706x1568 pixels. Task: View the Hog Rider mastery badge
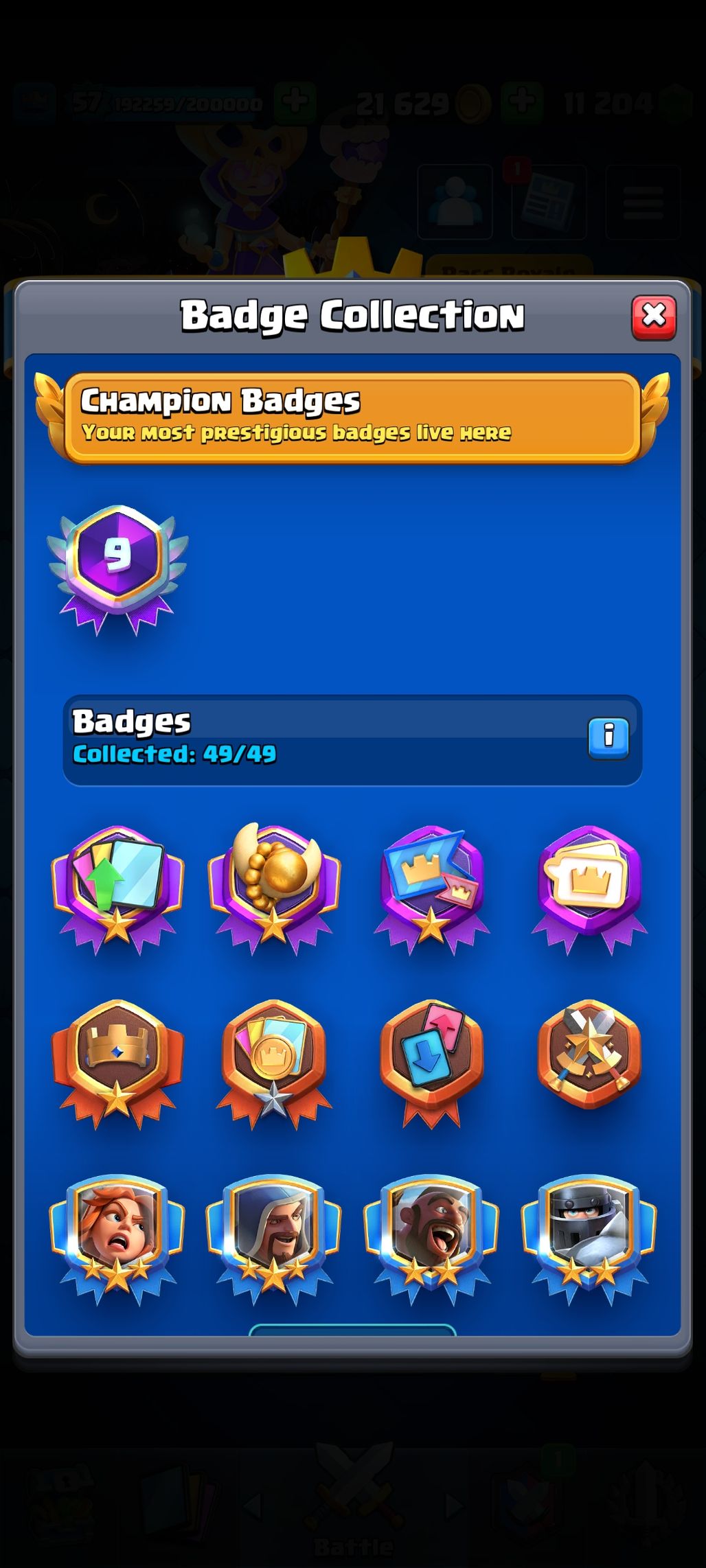point(431,1236)
